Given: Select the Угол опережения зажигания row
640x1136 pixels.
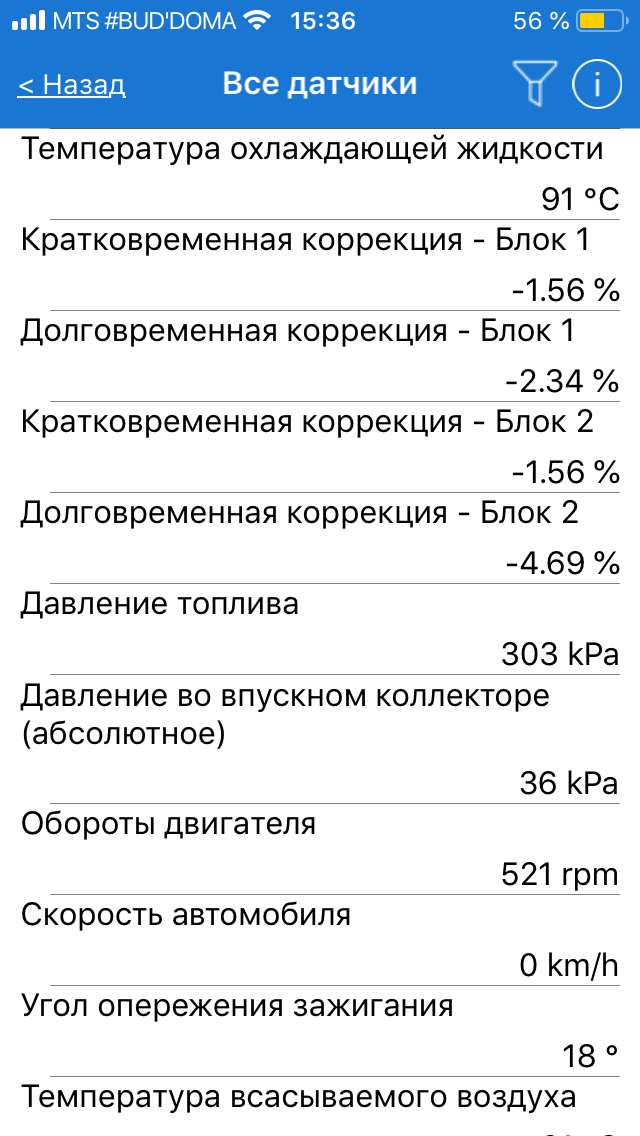Looking at the screenshot, I should point(320,1030).
